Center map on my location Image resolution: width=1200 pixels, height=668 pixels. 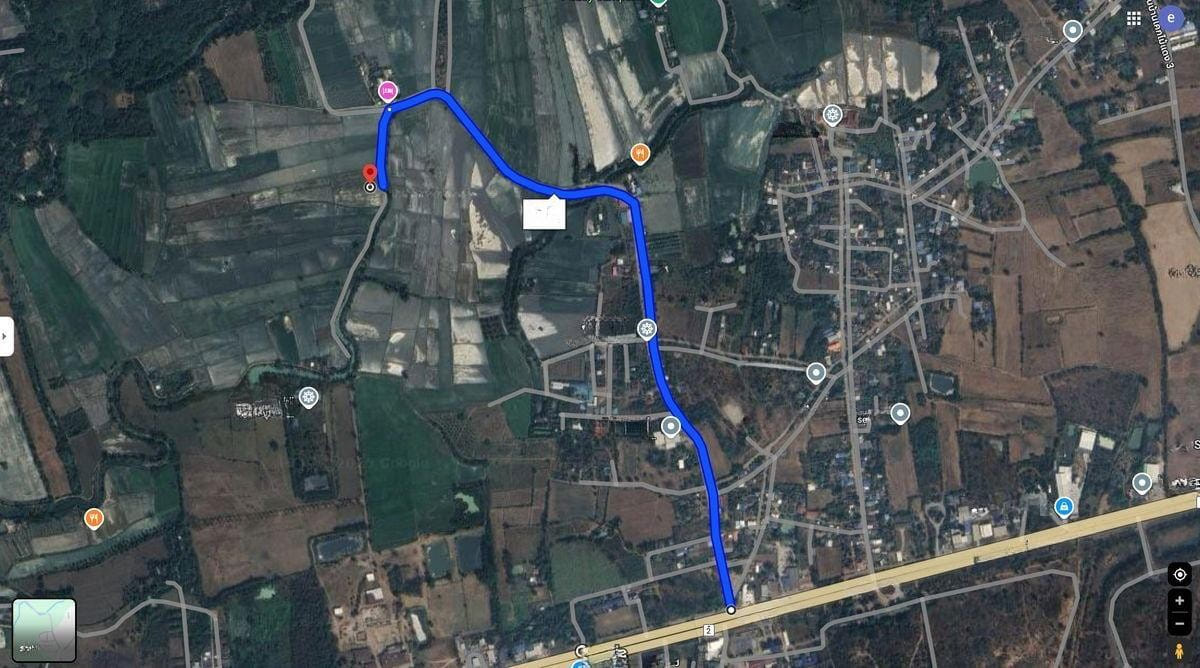pos(1179,575)
